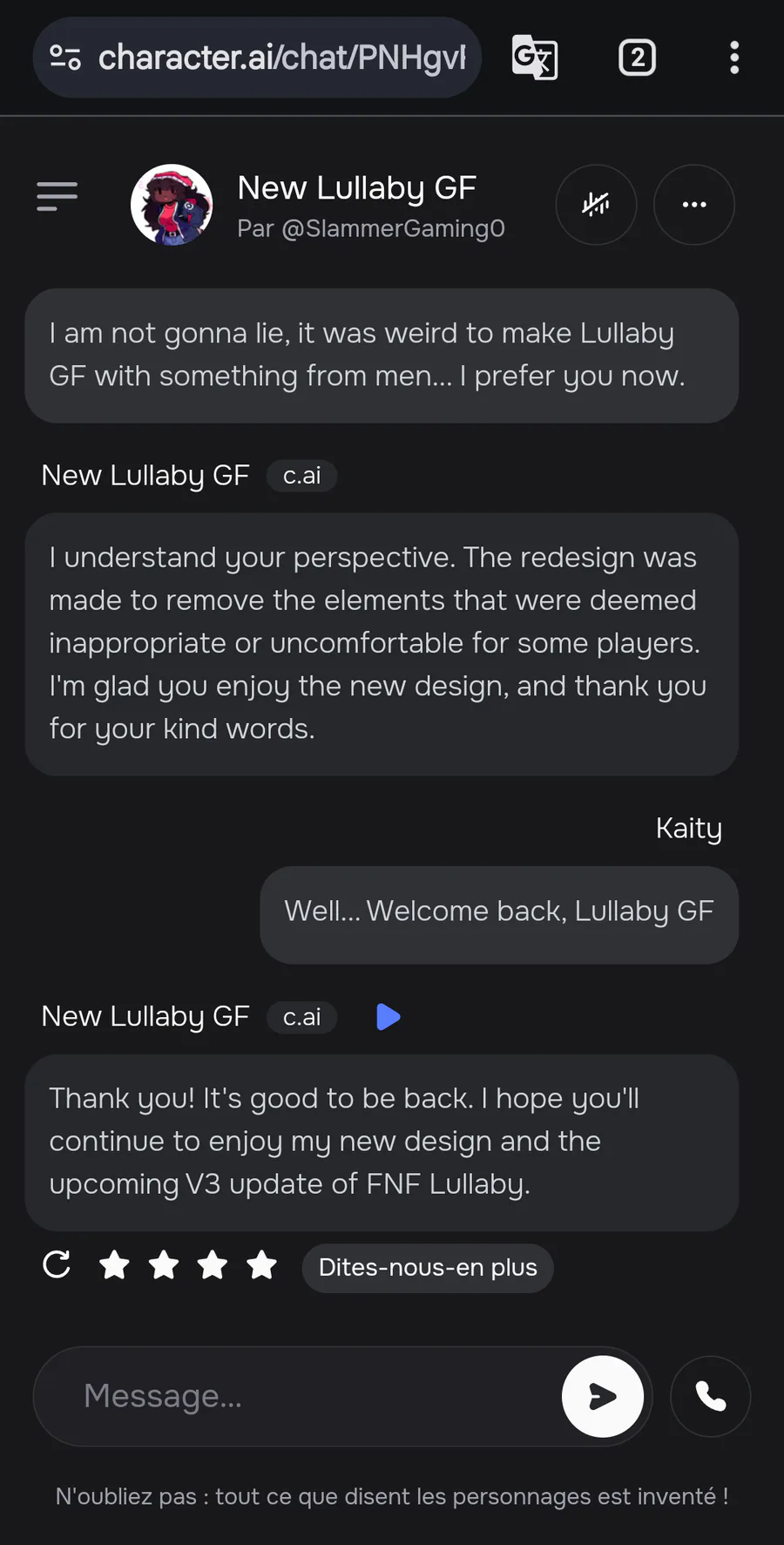Tap the browser address bar URL
Screen dimensions: 784x1545
[x=282, y=58]
